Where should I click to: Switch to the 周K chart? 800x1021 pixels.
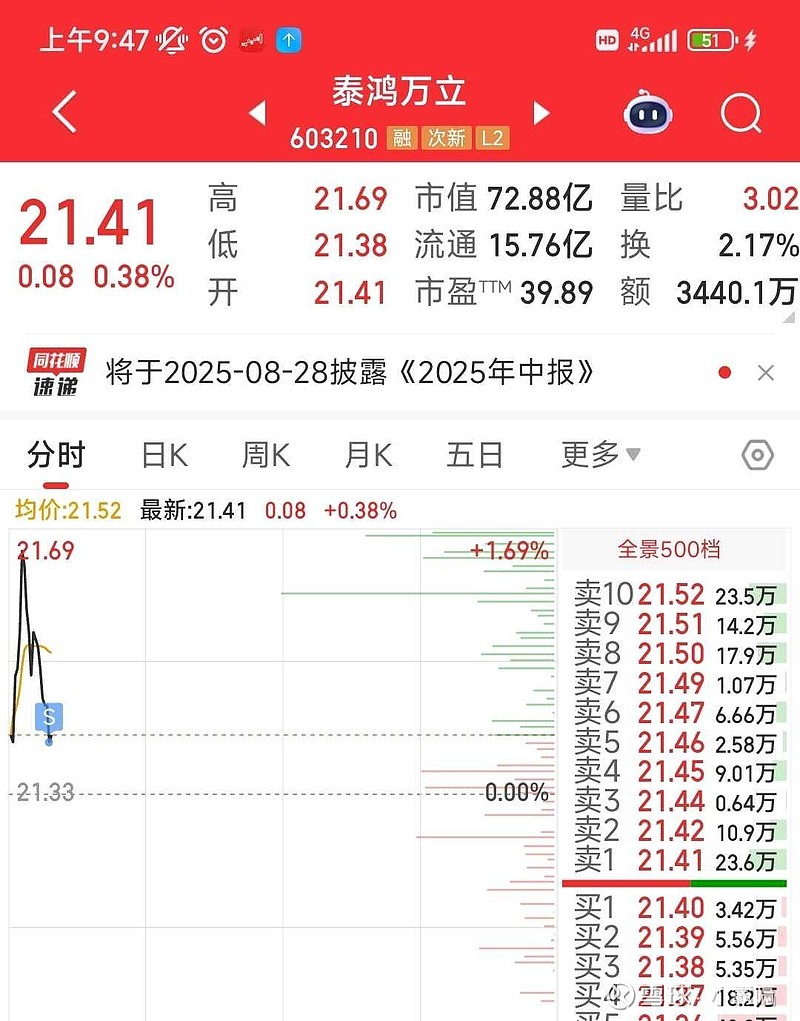pyautogui.click(x=266, y=456)
